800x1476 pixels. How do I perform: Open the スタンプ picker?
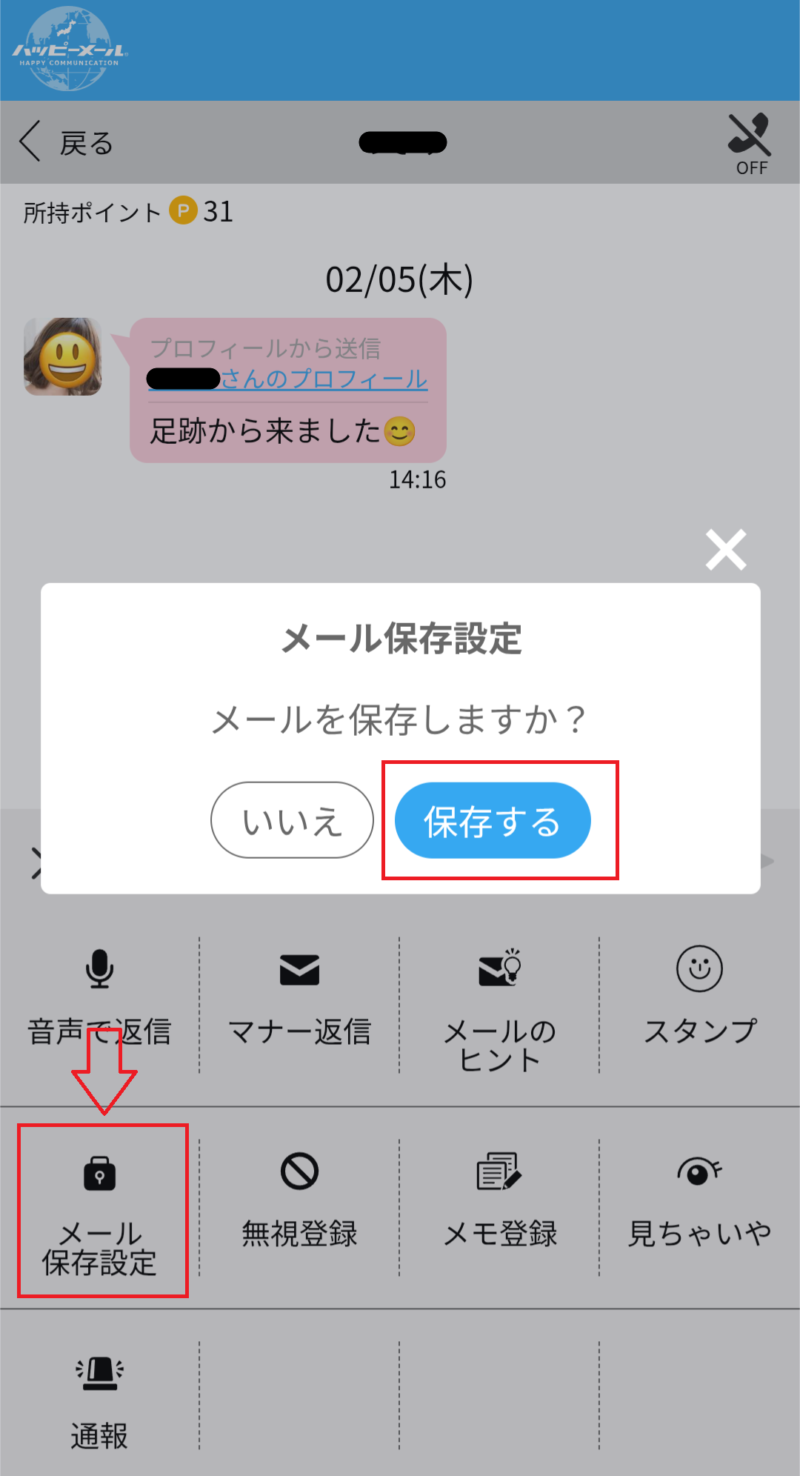pyautogui.click(x=700, y=1002)
